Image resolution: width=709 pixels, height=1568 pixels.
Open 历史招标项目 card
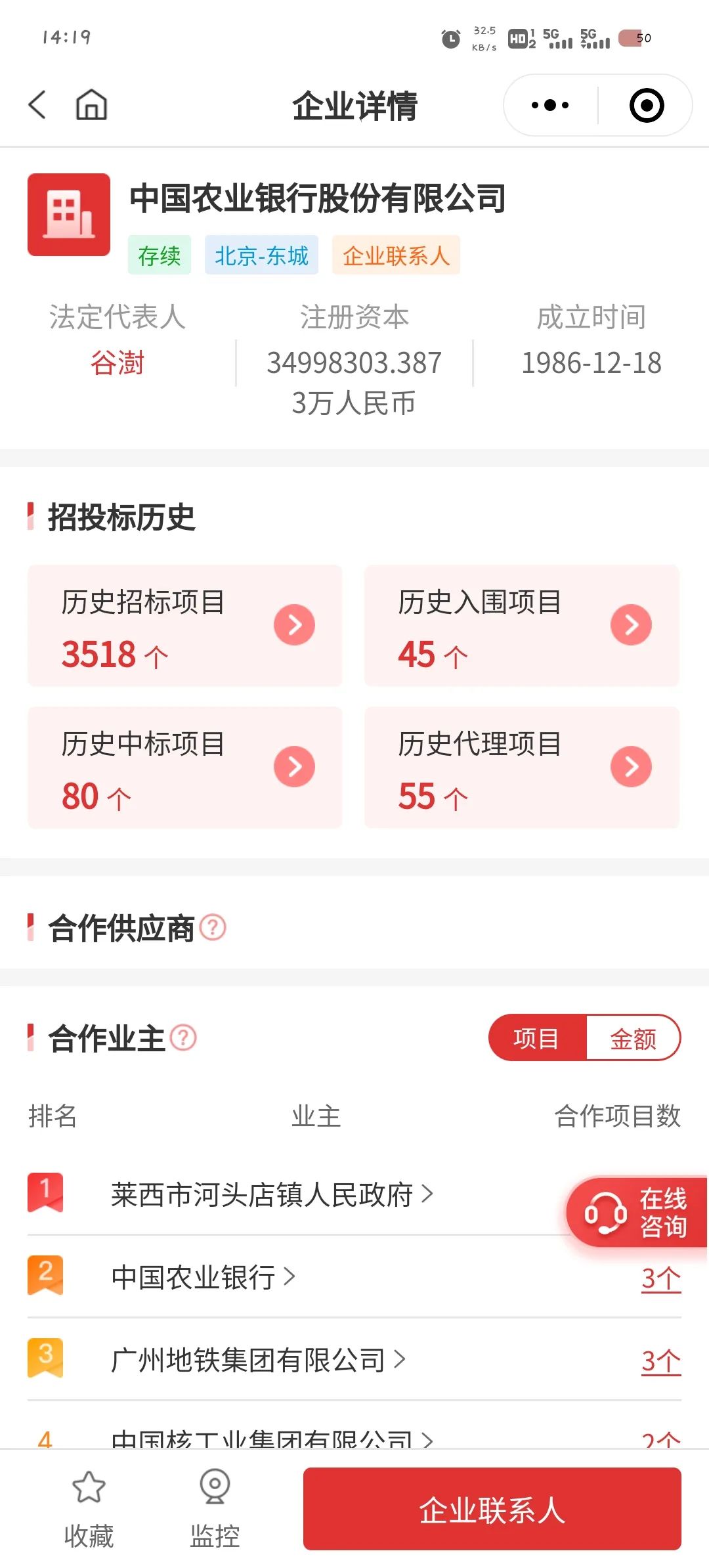[185, 626]
